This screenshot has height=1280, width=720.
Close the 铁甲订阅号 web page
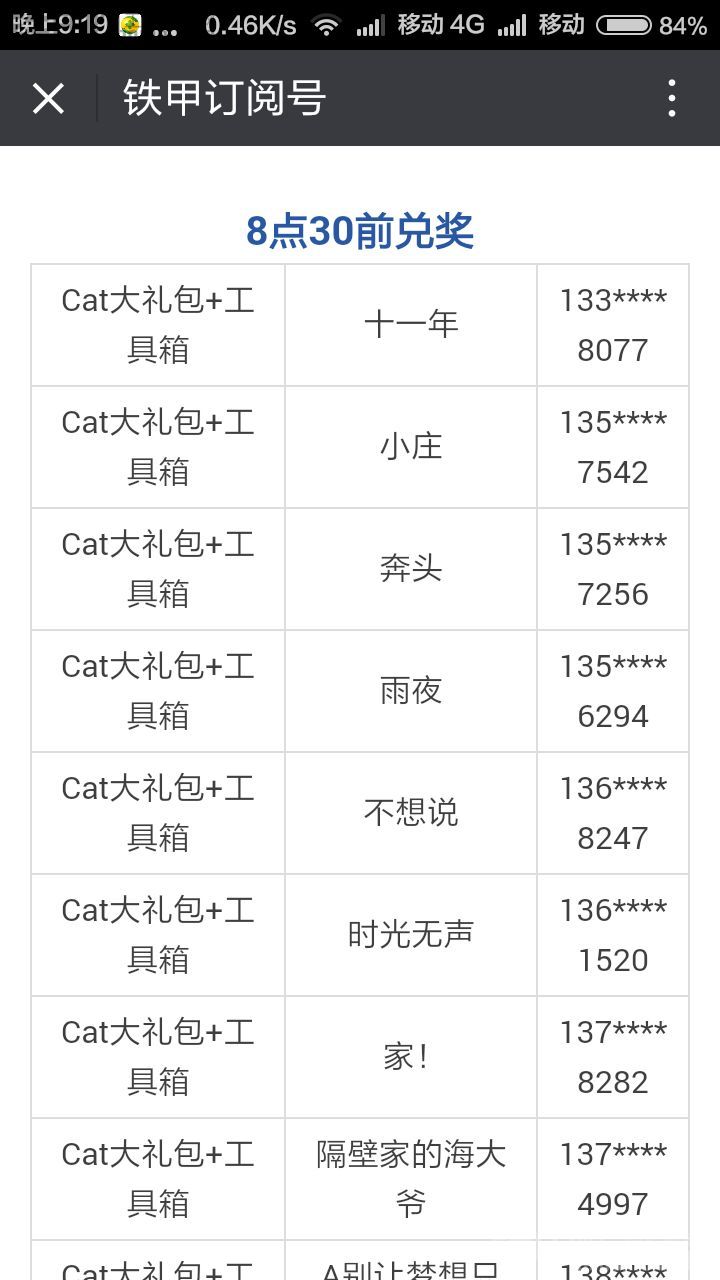tap(48, 98)
